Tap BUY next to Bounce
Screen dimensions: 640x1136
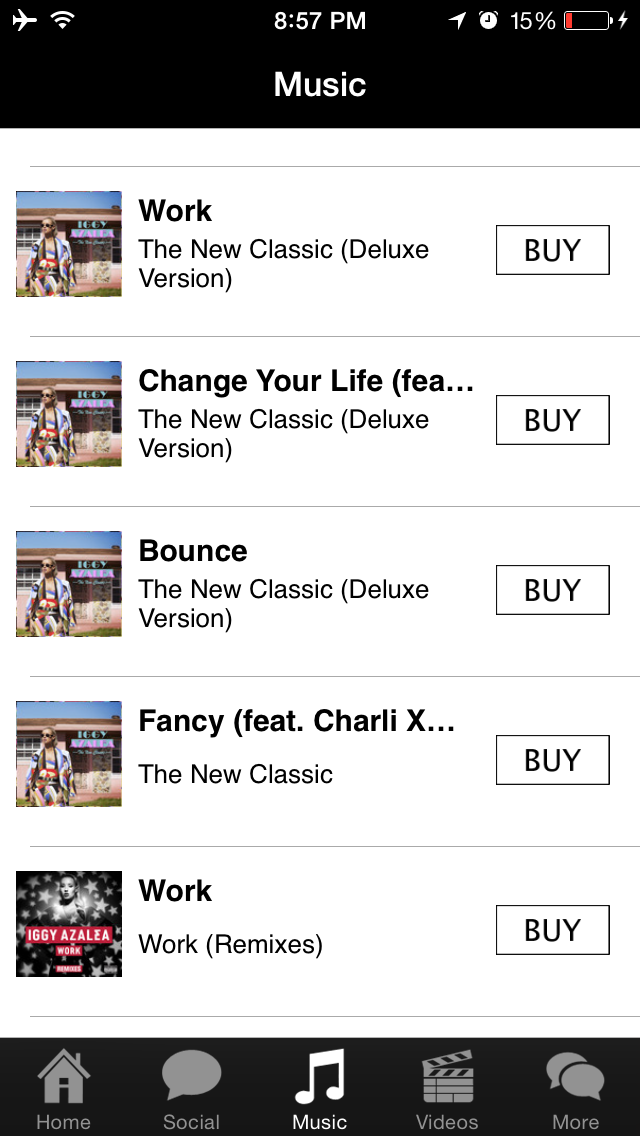coord(552,590)
